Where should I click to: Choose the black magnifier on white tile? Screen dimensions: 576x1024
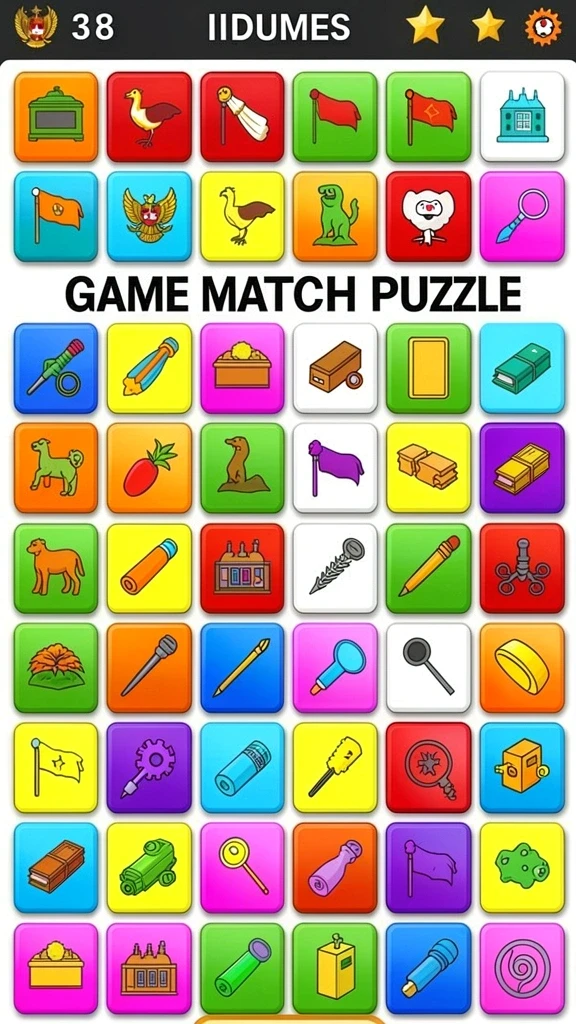[428, 667]
